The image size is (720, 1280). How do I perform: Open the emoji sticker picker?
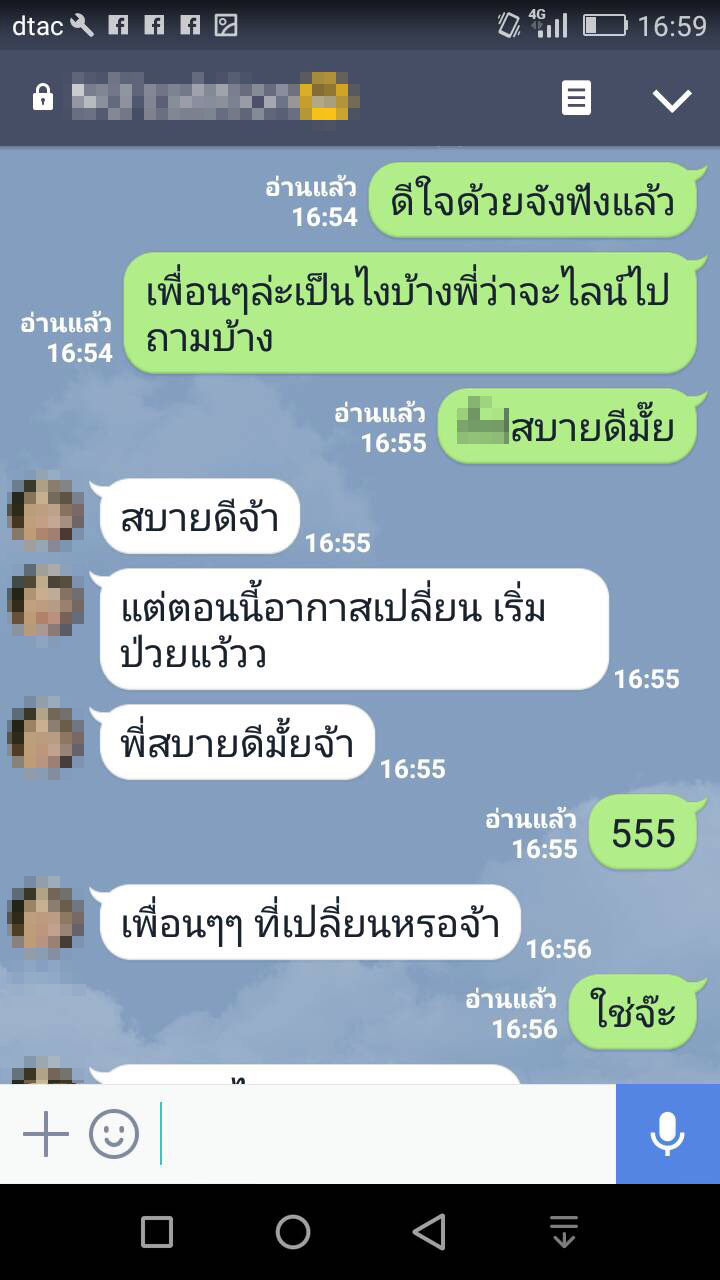click(x=114, y=1135)
